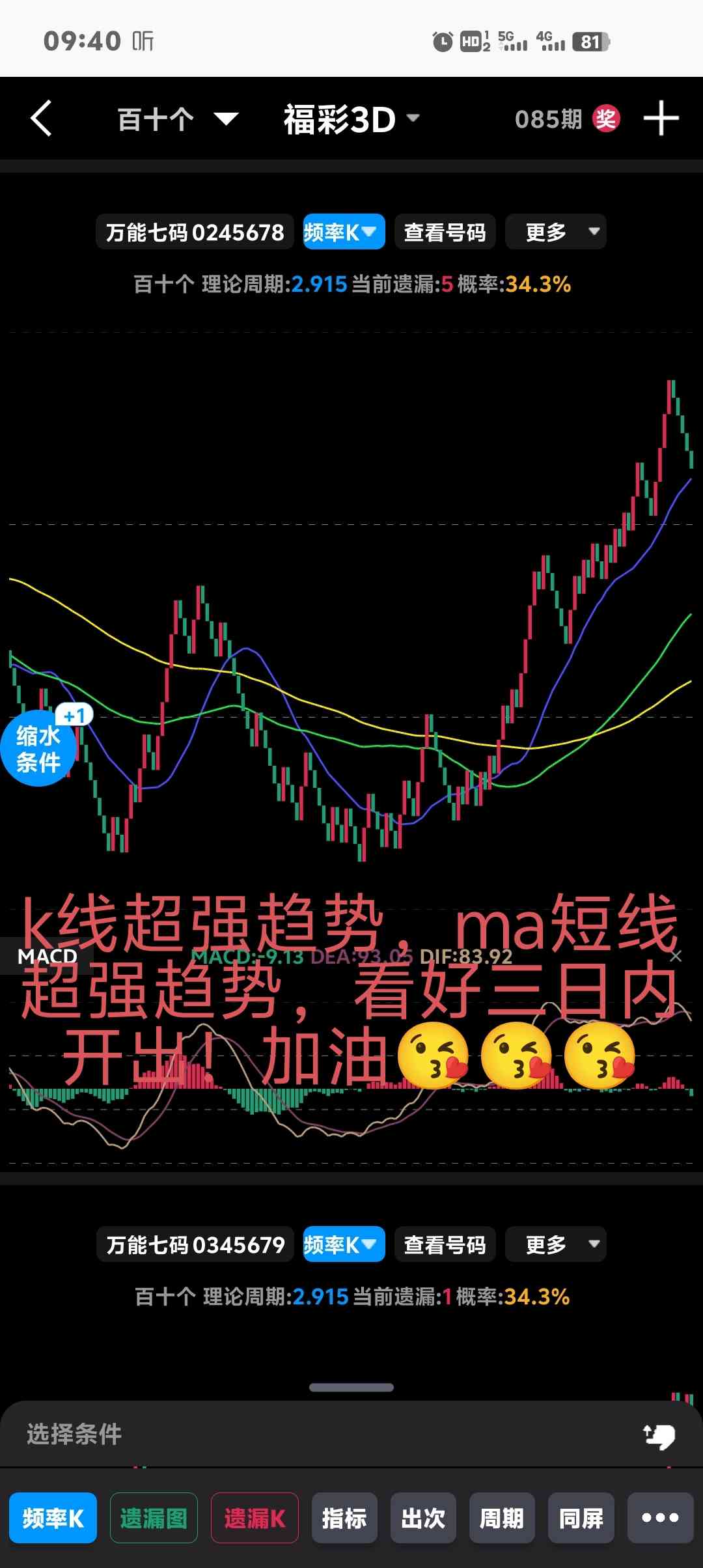This screenshot has height=1568, width=703.
Task: Open the 百十个 position dropdown
Action: (177, 119)
